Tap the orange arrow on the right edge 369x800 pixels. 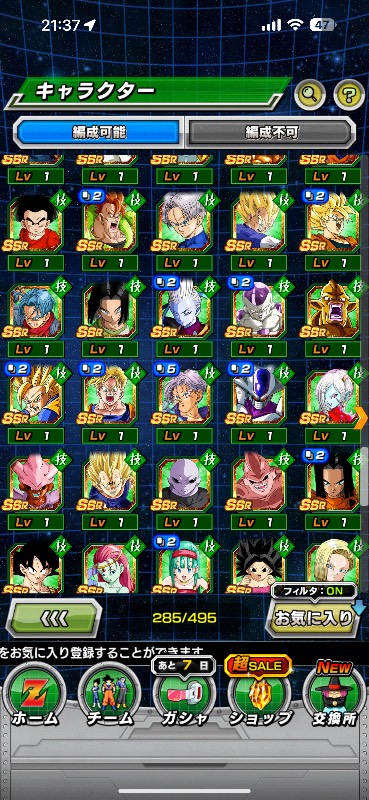point(361,417)
